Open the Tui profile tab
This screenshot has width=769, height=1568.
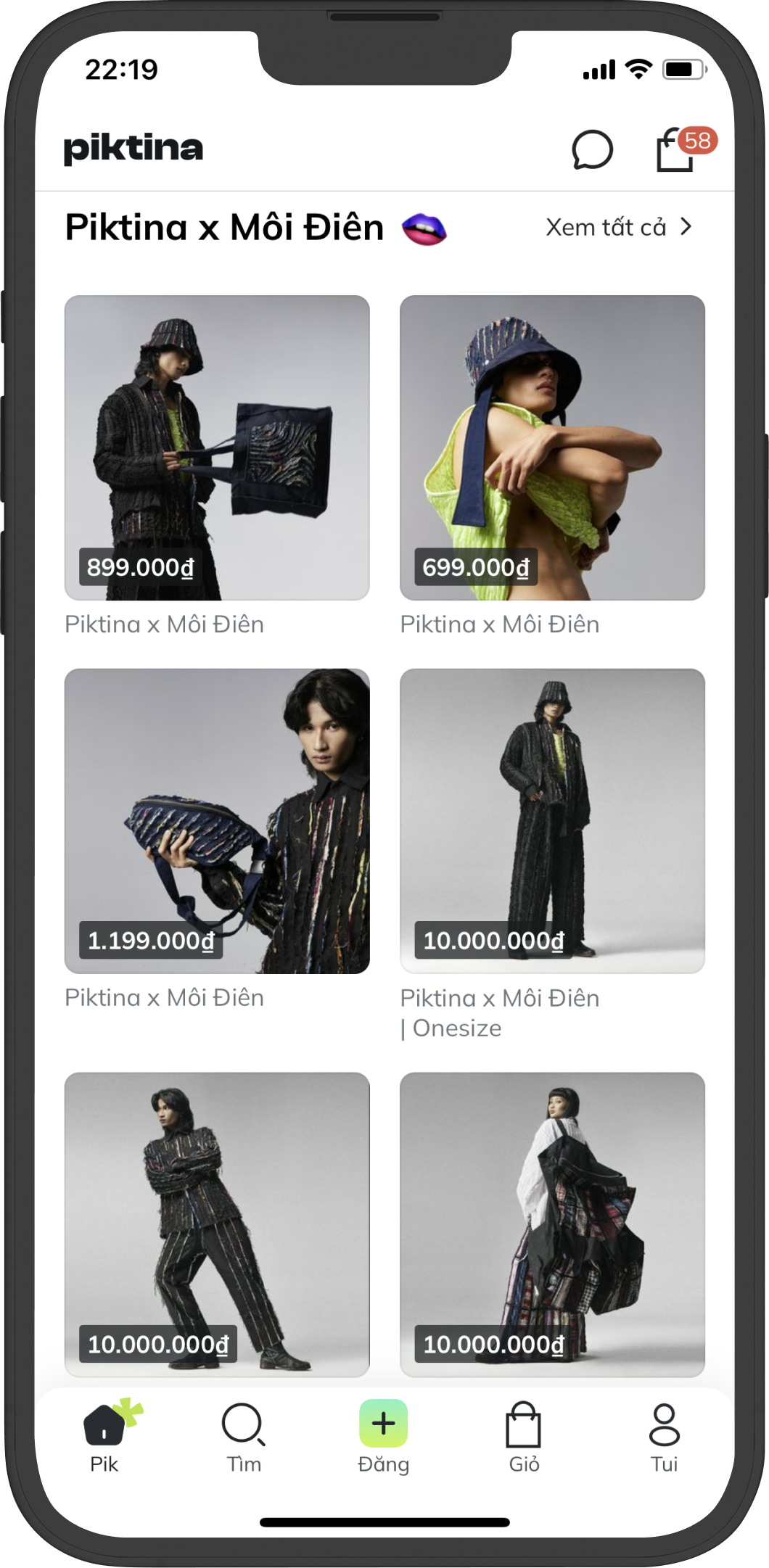click(x=664, y=1437)
